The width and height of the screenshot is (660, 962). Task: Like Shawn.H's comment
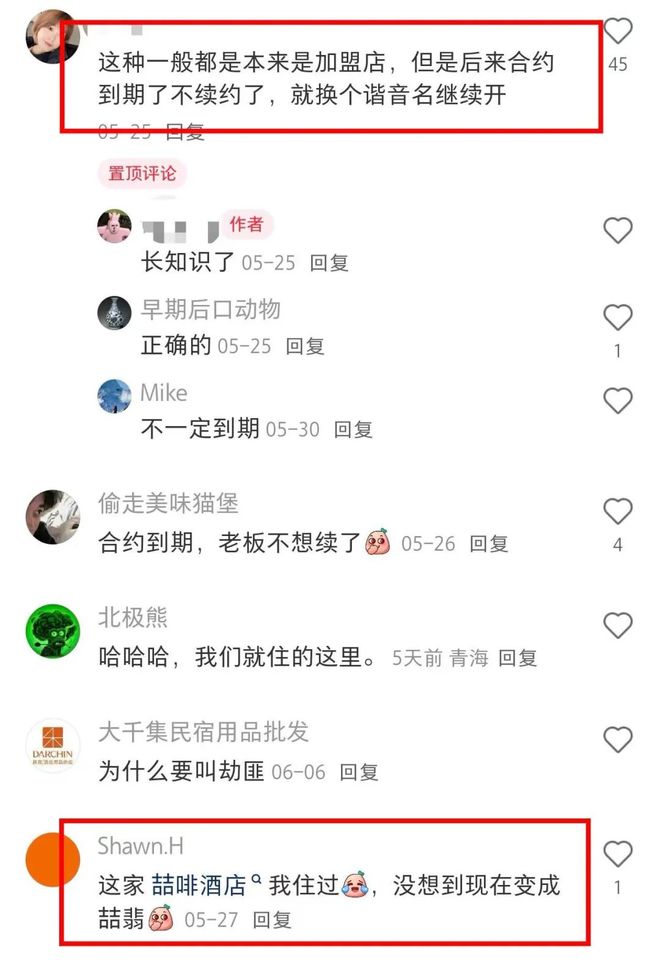tap(618, 854)
